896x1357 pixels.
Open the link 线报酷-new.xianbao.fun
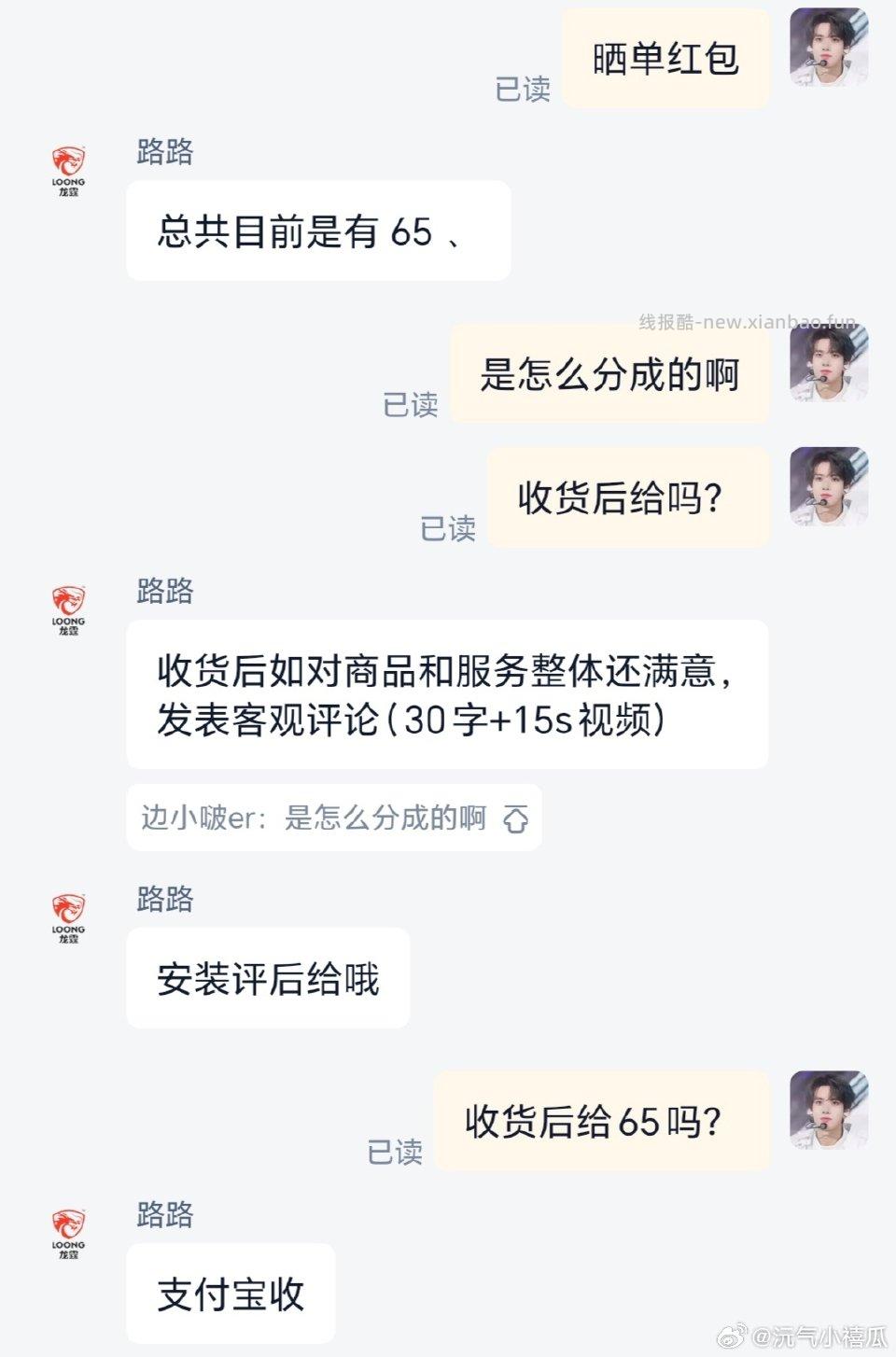(749, 321)
